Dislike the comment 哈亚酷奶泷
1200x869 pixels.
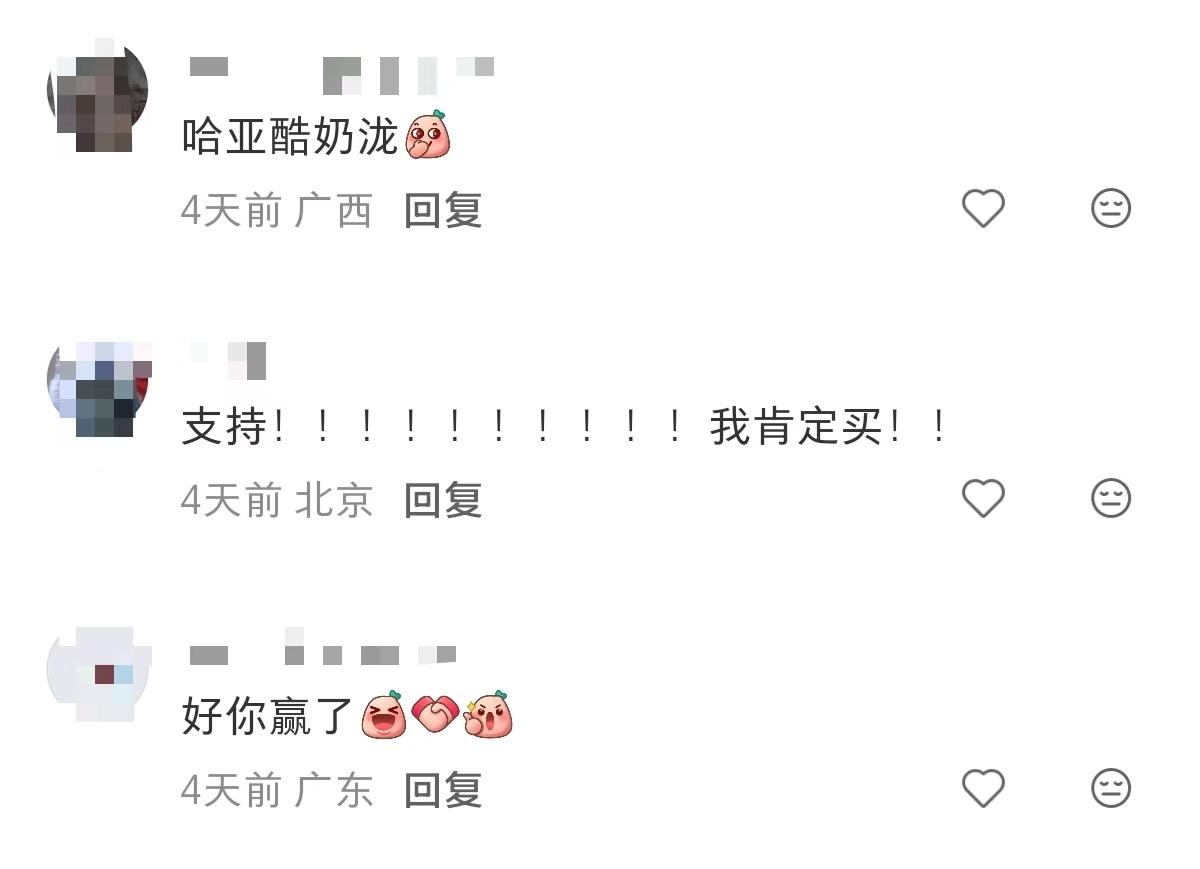point(1110,208)
